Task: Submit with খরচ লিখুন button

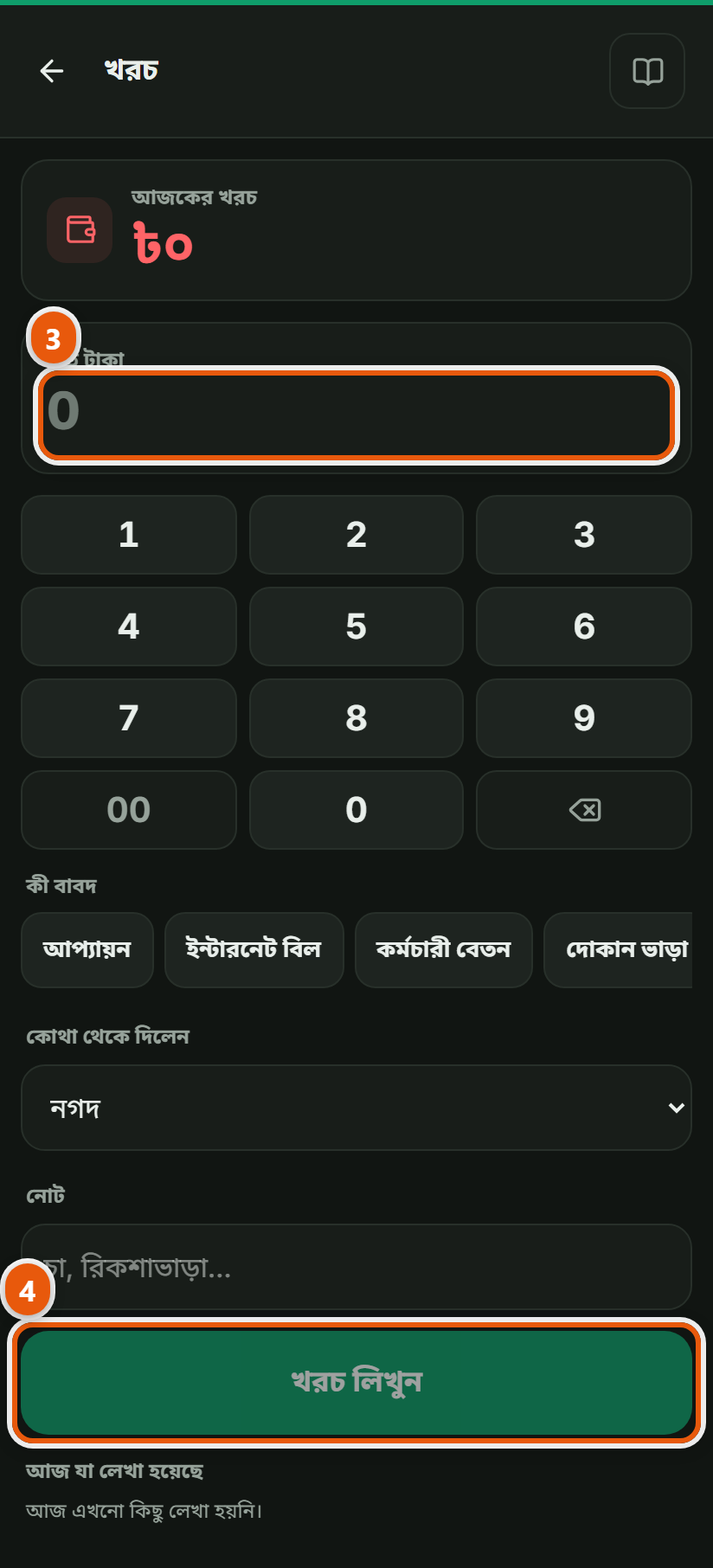Action: point(356,1382)
